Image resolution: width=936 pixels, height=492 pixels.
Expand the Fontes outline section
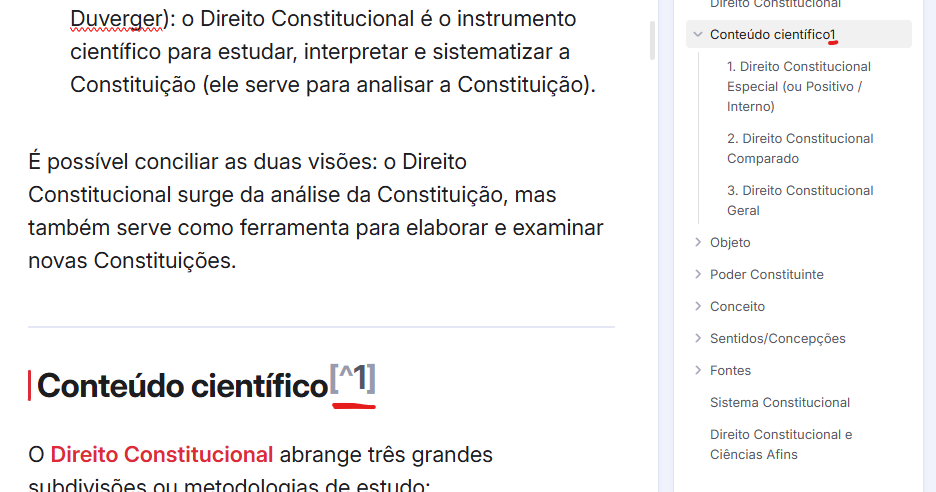pos(697,370)
